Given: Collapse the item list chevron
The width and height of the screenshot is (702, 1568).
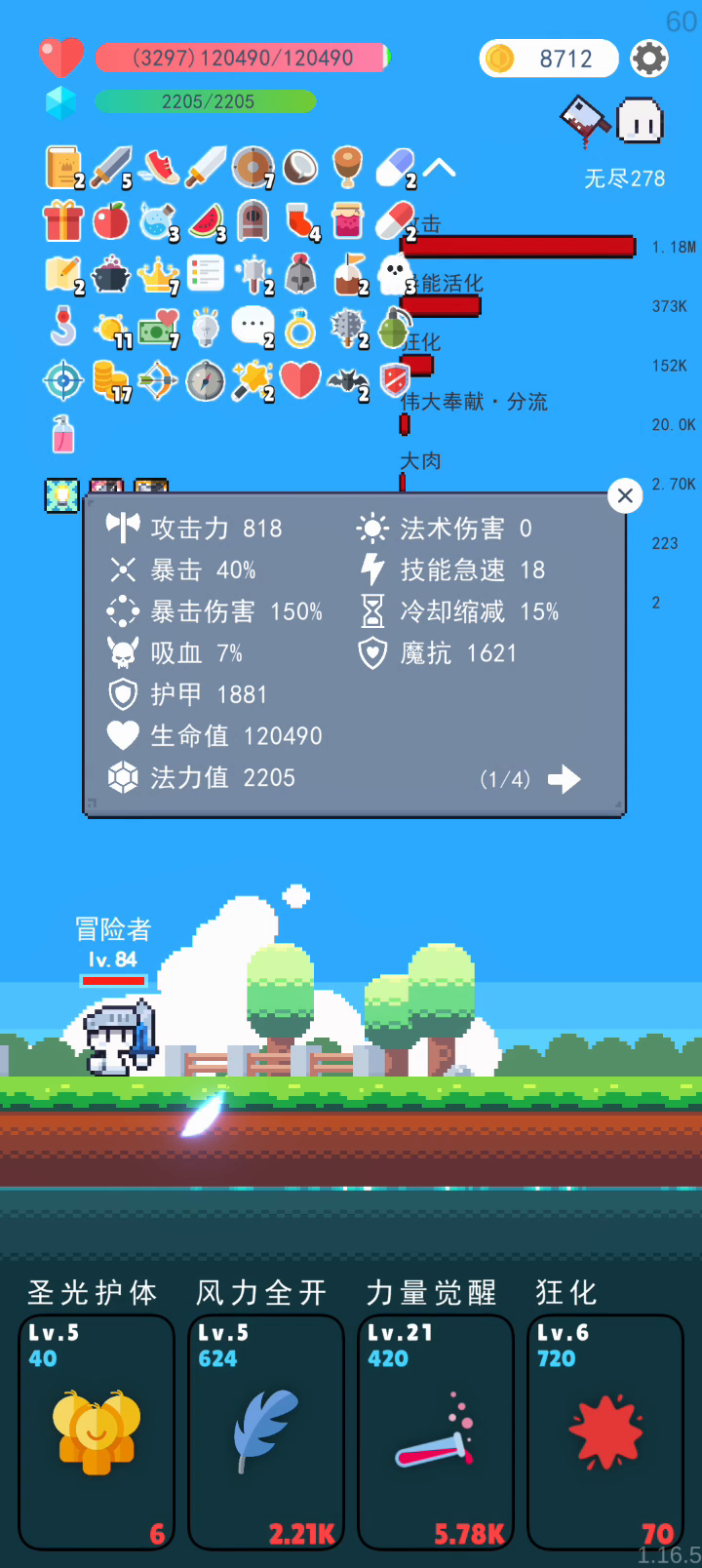Looking at the screenshot, I should pyautogui.click(x=439, y=168).
